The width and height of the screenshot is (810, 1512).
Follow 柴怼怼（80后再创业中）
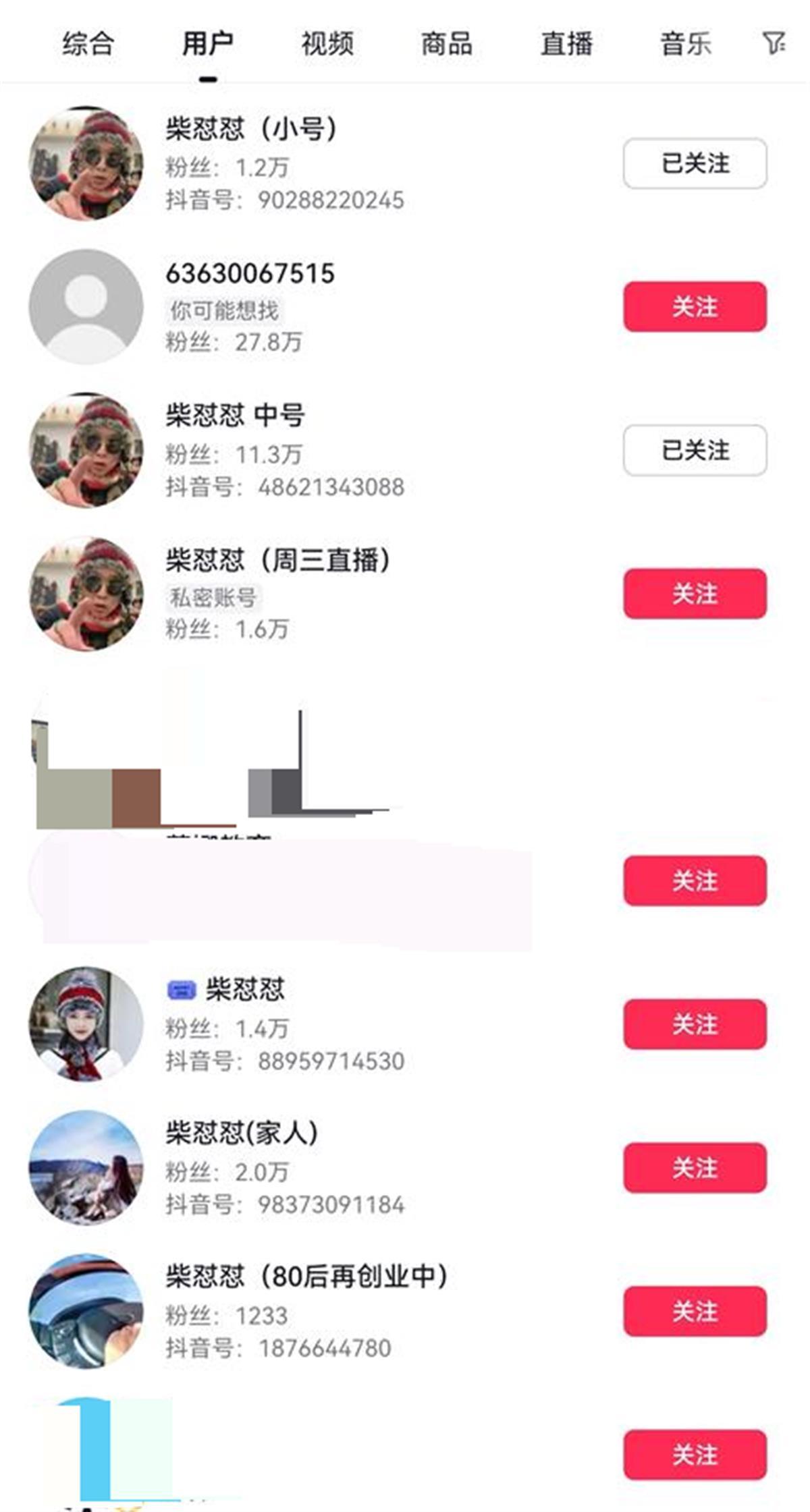tap(695, 1312)
